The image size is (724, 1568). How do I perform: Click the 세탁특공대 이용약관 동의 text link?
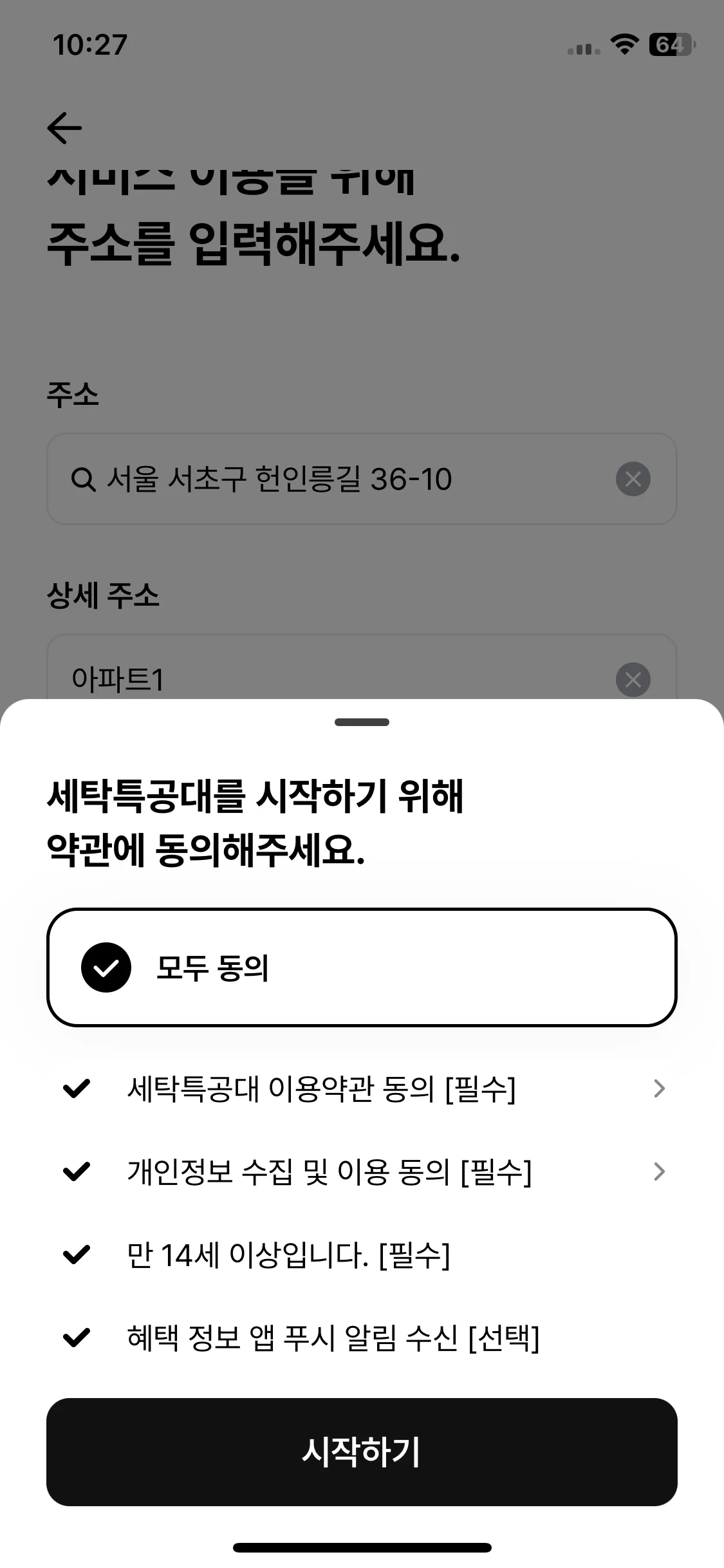point(320,1089)
